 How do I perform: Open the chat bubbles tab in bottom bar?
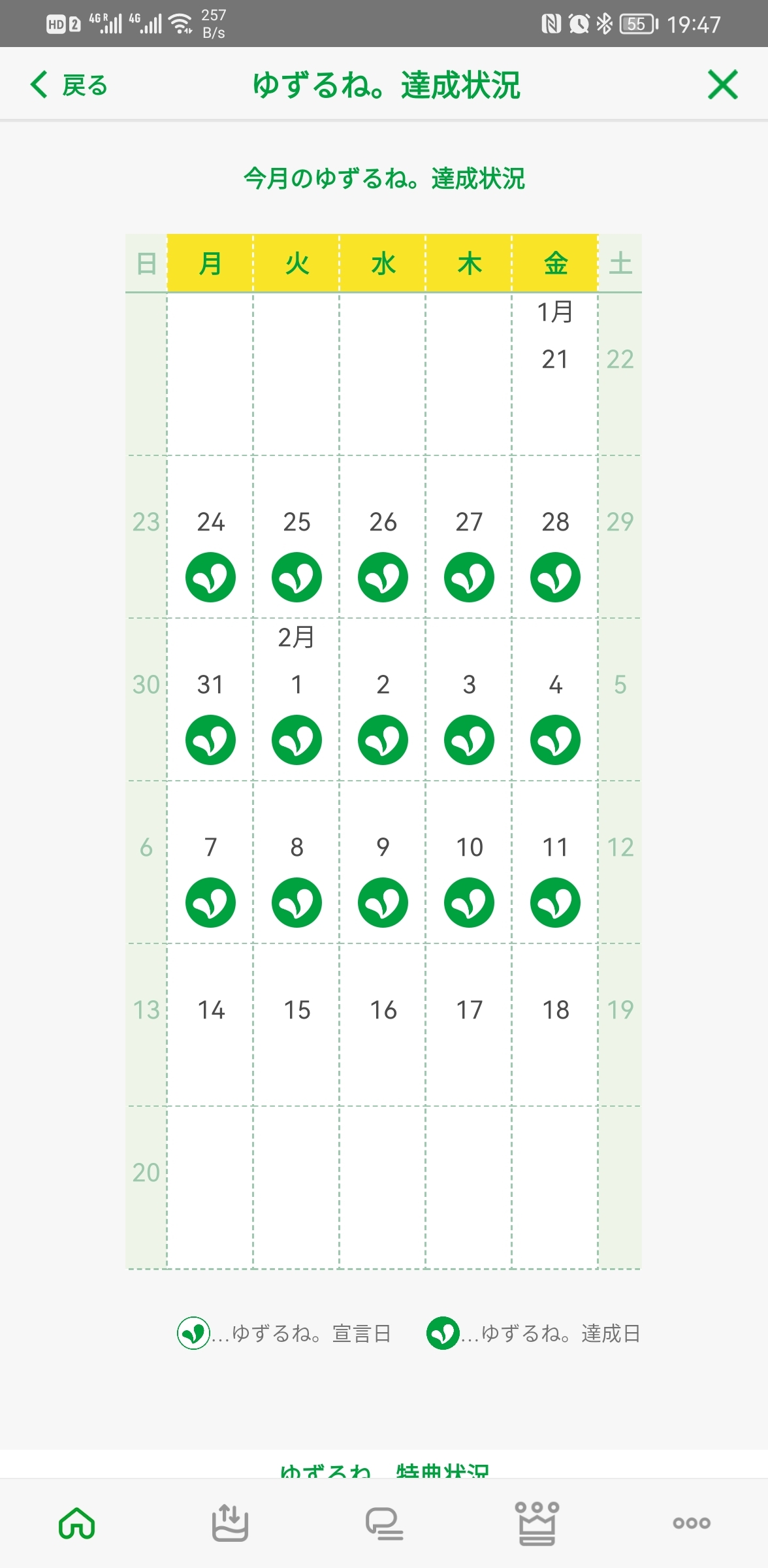384,1524
